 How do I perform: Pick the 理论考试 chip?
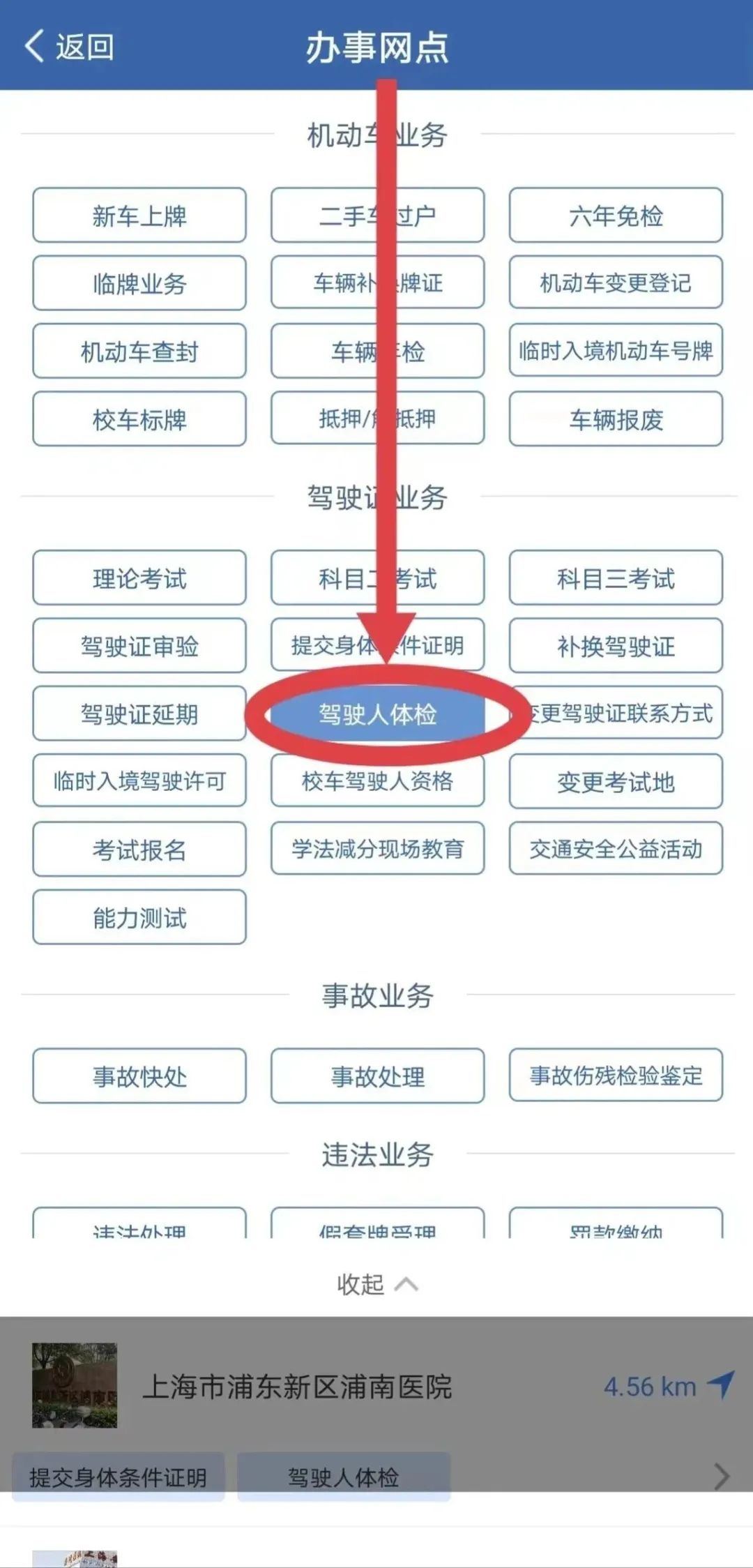click(139, 578)
